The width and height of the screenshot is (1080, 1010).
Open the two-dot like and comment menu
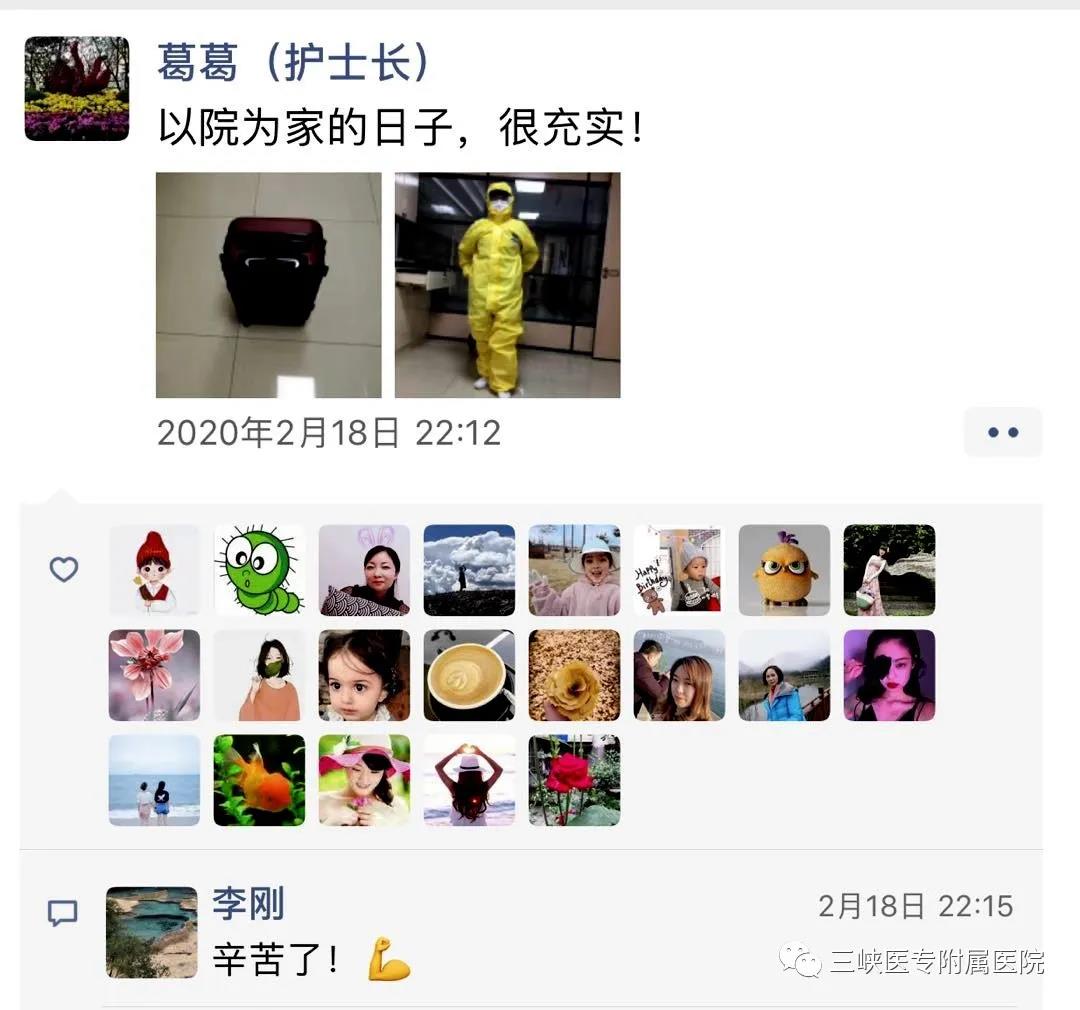tap(1002, 432)
